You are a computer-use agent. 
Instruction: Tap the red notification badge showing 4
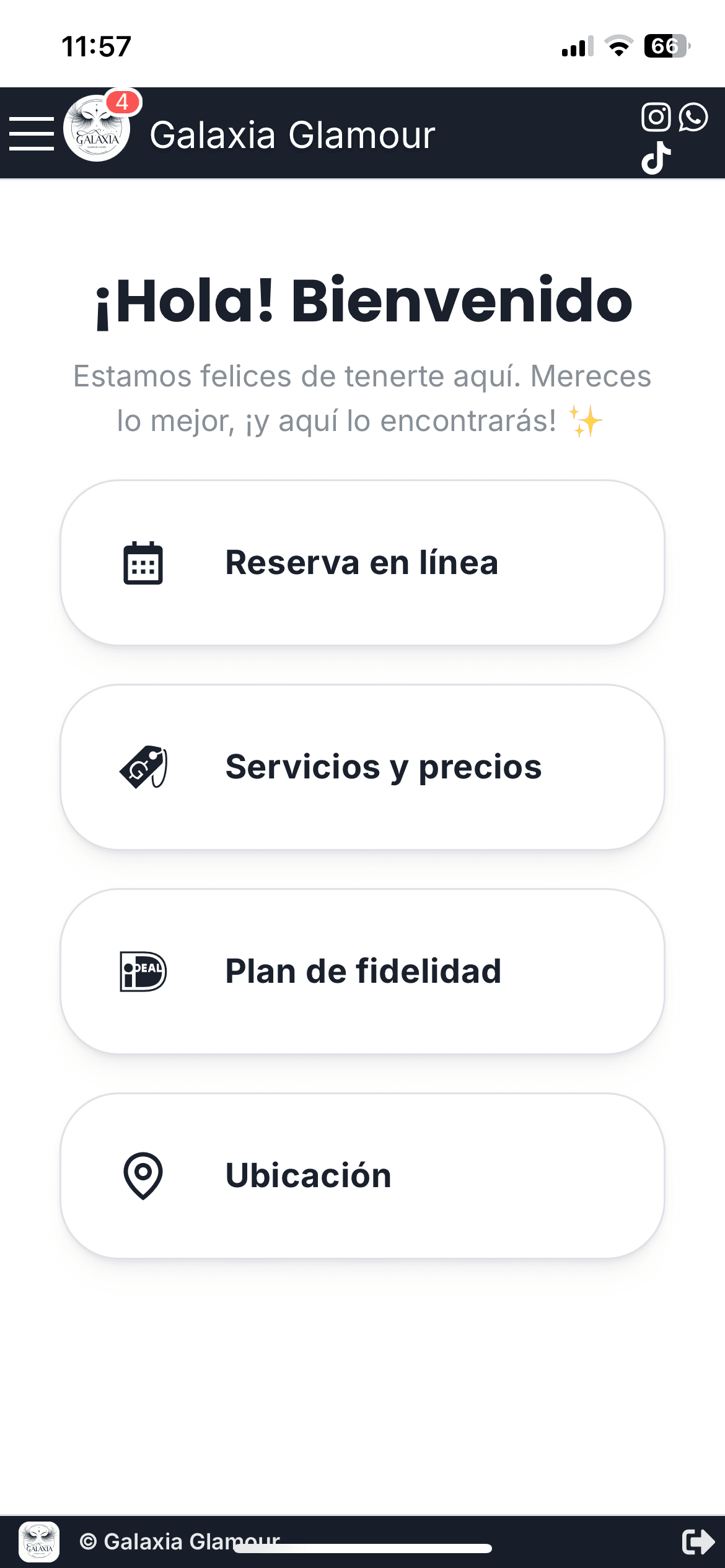click(x=123, y=103)
